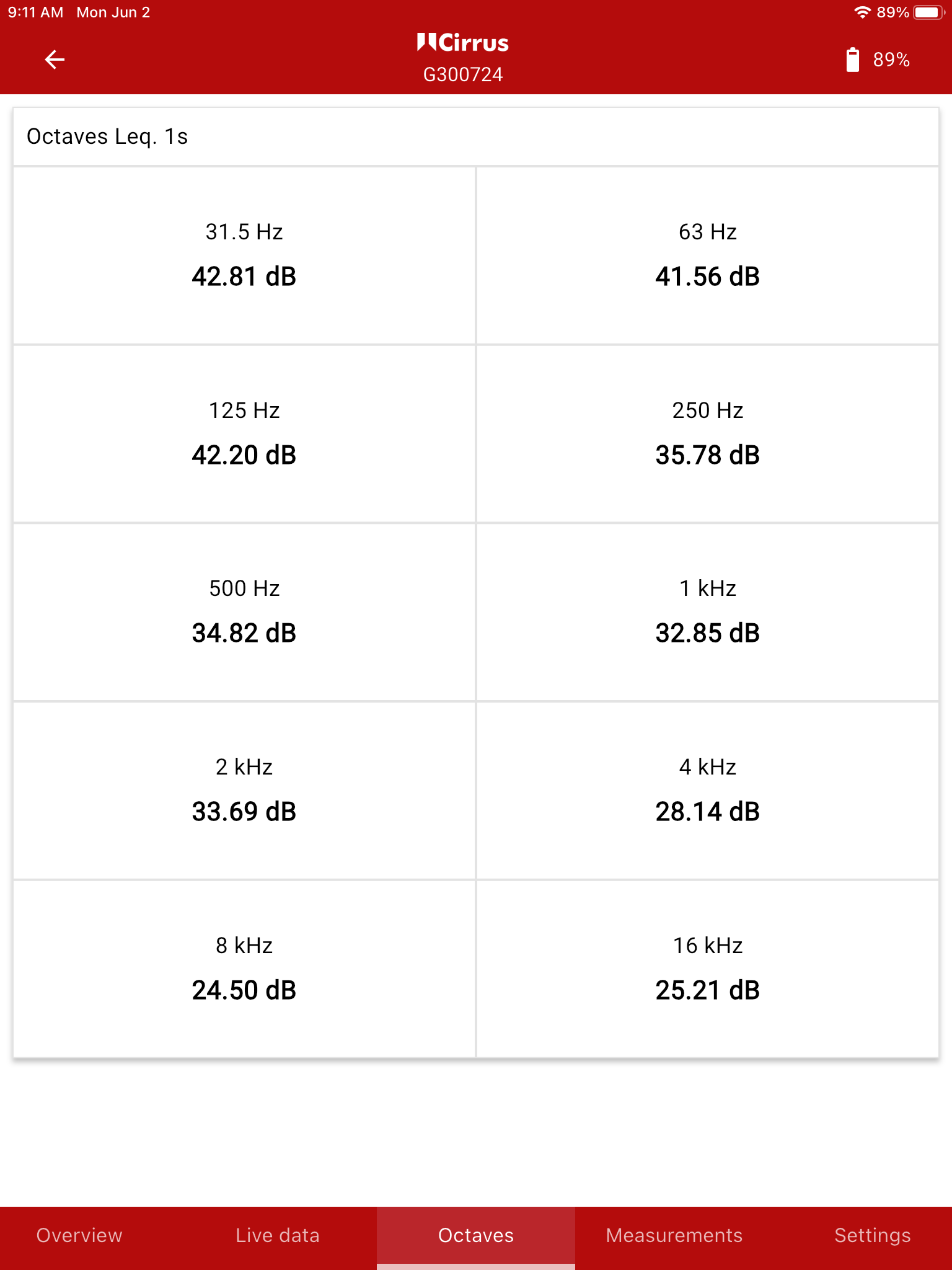Click the battery icon in the status bar
The width and height of the screenshot is (952, 1270).
(x=926, y=11)
